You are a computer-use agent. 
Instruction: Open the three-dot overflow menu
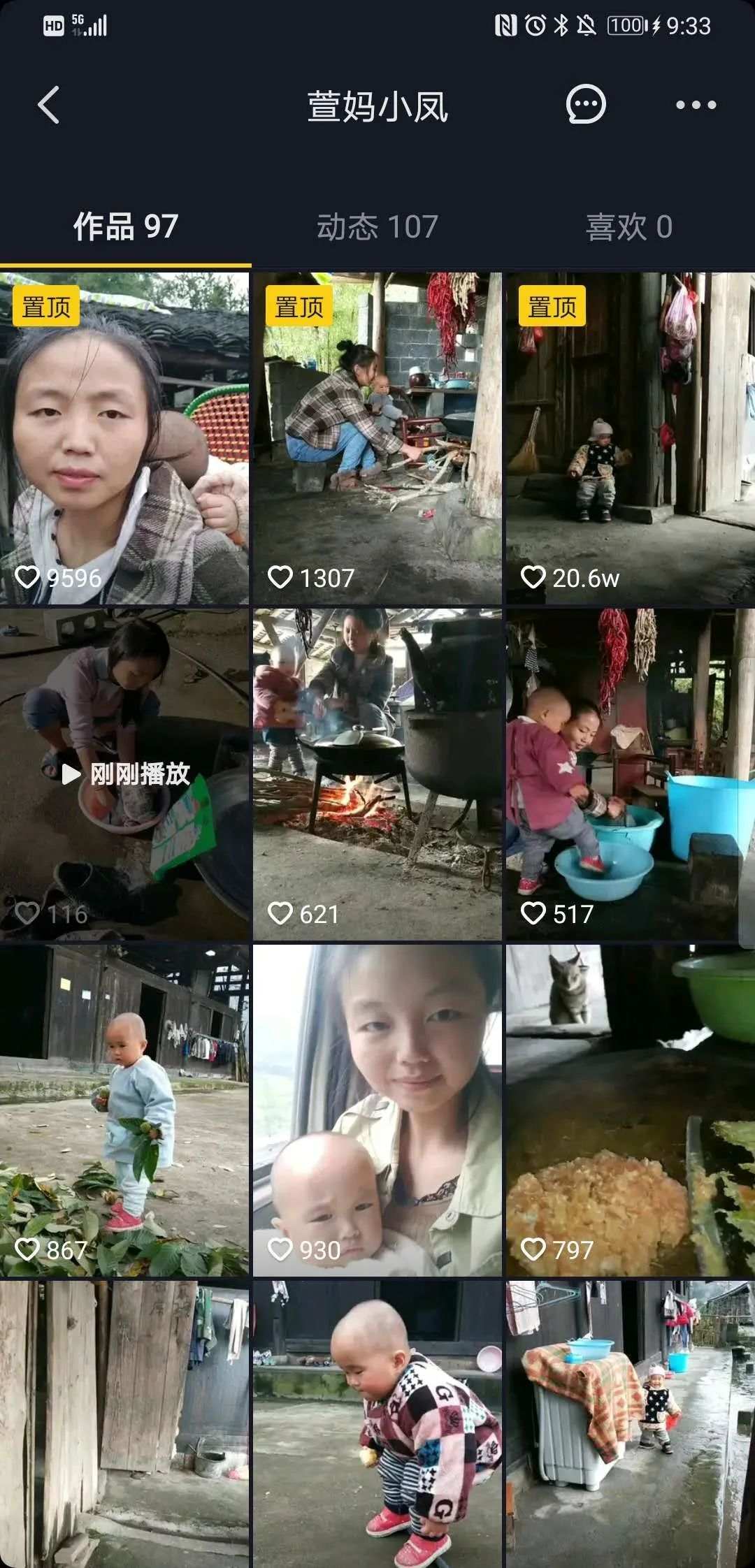pyautogui.click(x=696, y=105)
